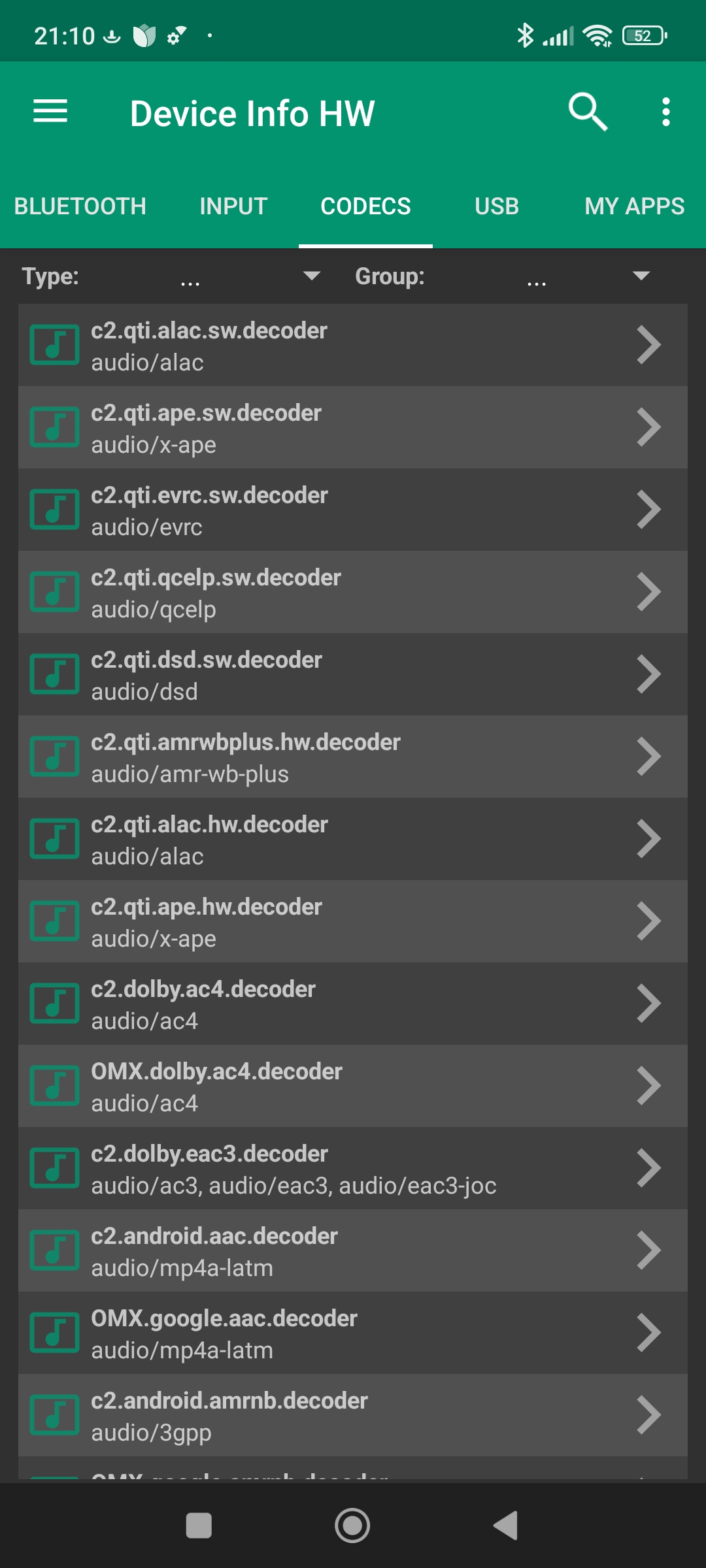706x1568 pixels.
Task: Open c2.qti.alac.sw.decoder details
Action: click(x=353, y=345)
